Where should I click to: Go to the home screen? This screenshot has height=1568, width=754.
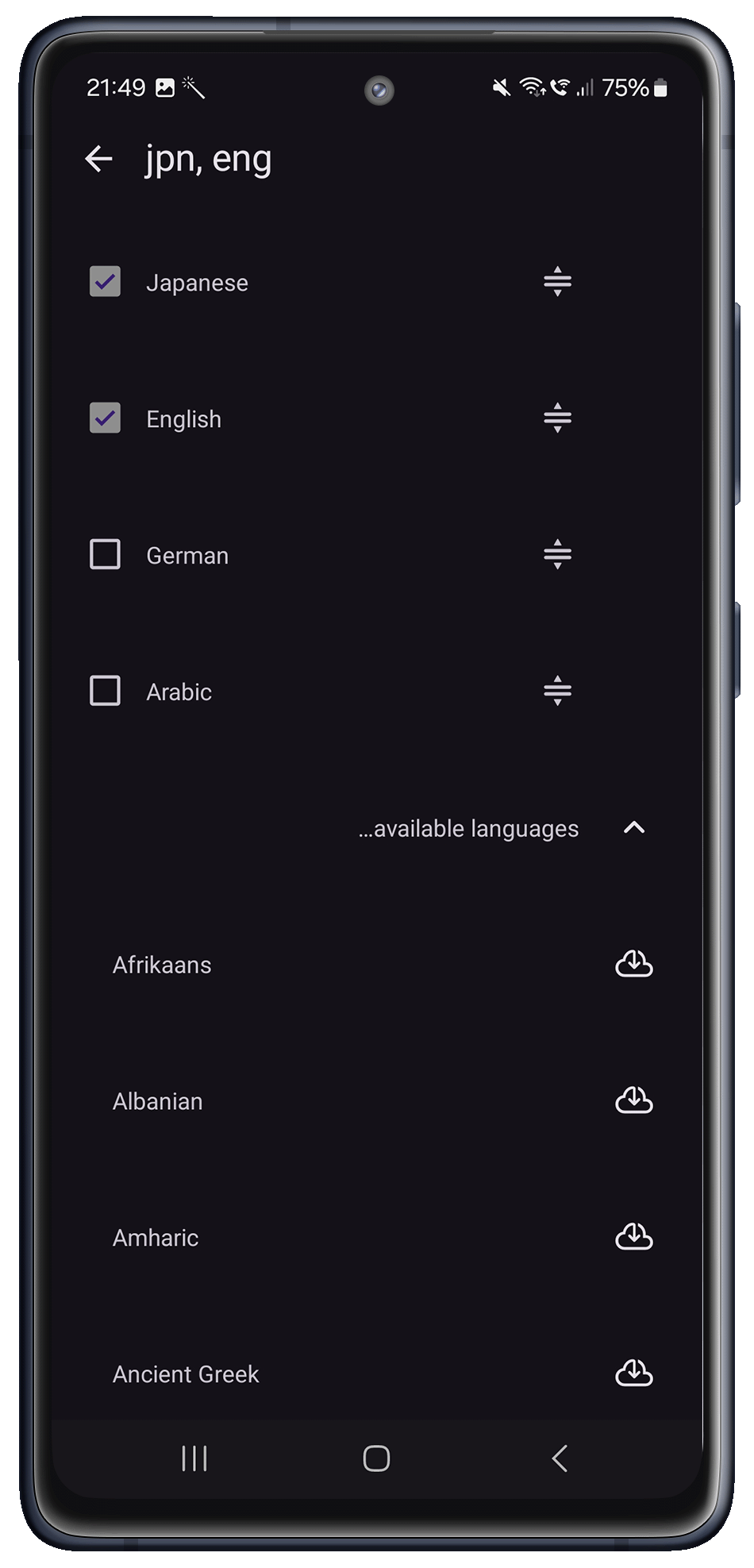(376, 1458)
